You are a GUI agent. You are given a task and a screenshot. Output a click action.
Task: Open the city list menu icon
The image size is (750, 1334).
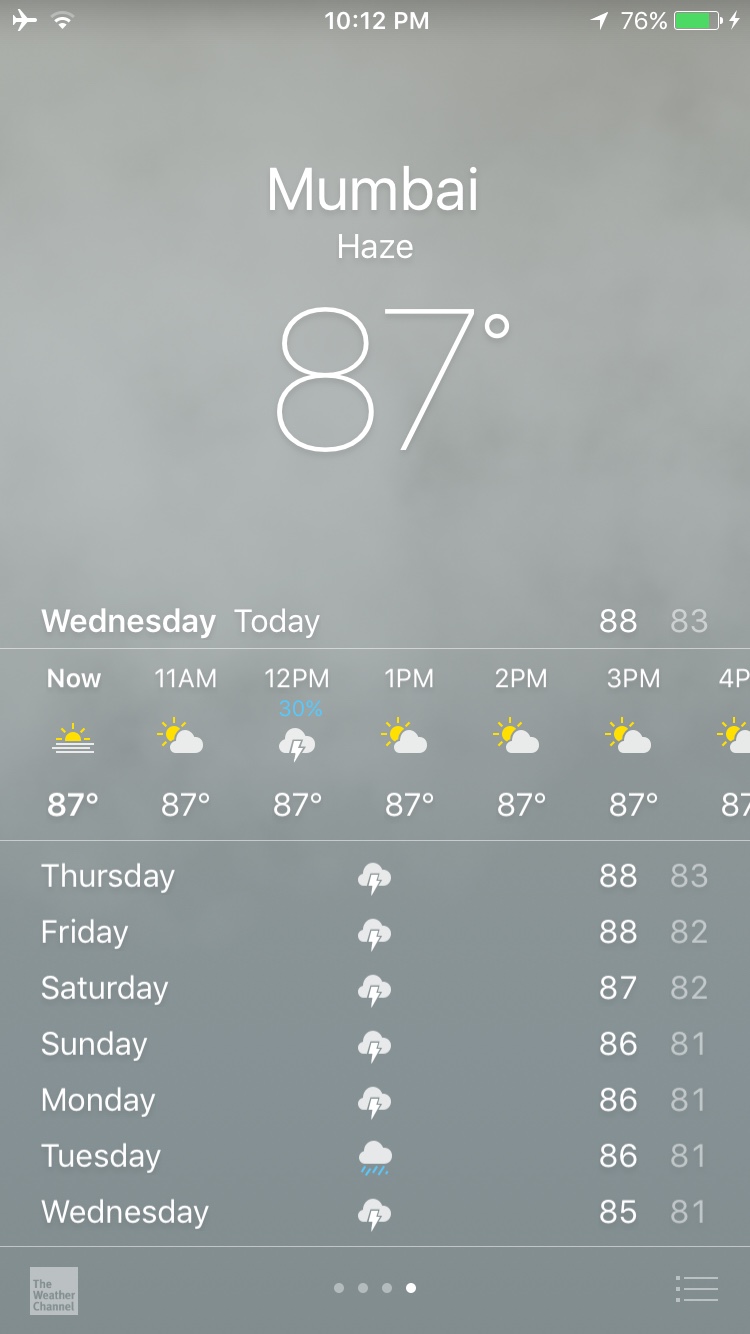(x=697, y=1289)
